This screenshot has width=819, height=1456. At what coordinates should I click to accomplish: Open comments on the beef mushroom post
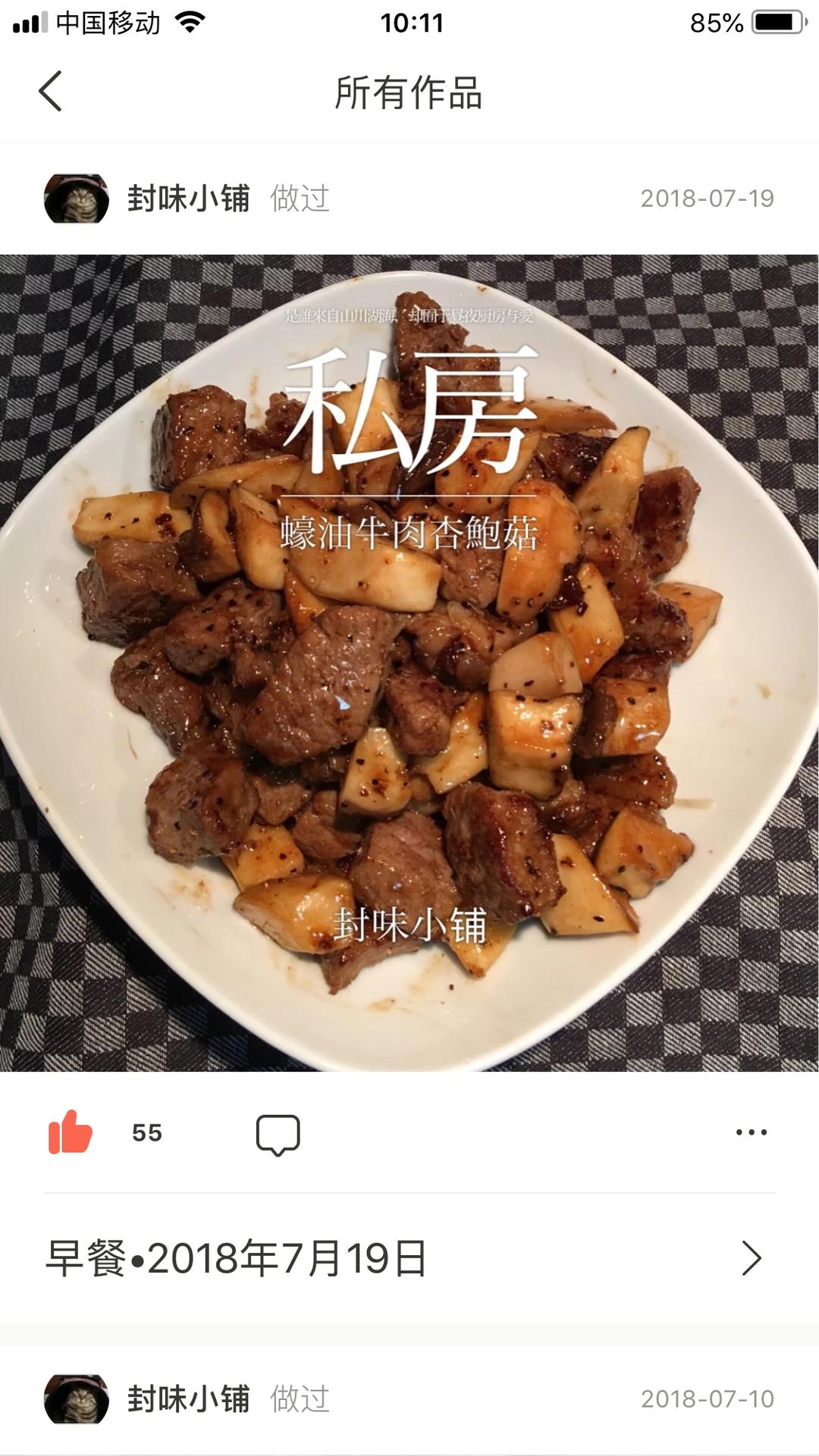click(278, 1134)
